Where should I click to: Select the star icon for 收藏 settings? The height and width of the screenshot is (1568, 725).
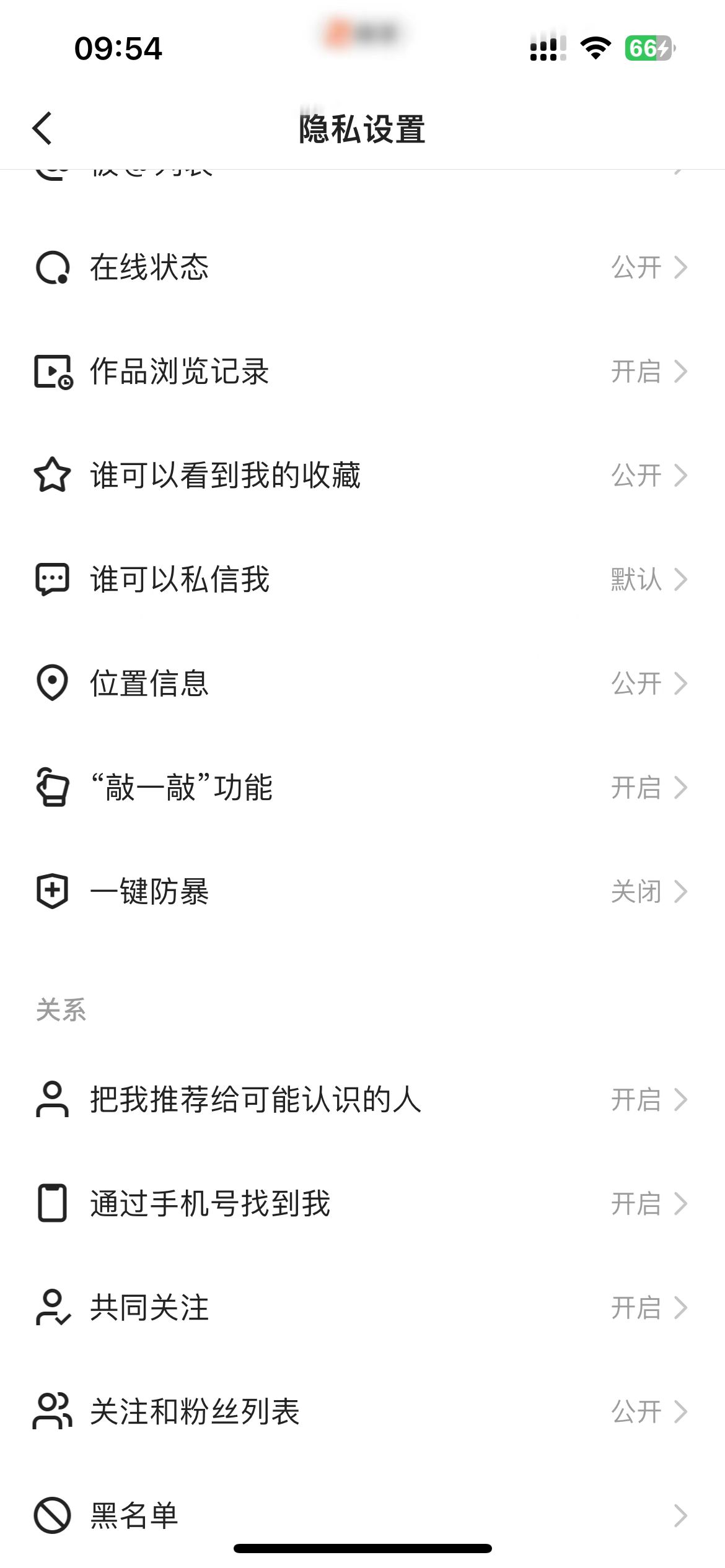(53, 476)
